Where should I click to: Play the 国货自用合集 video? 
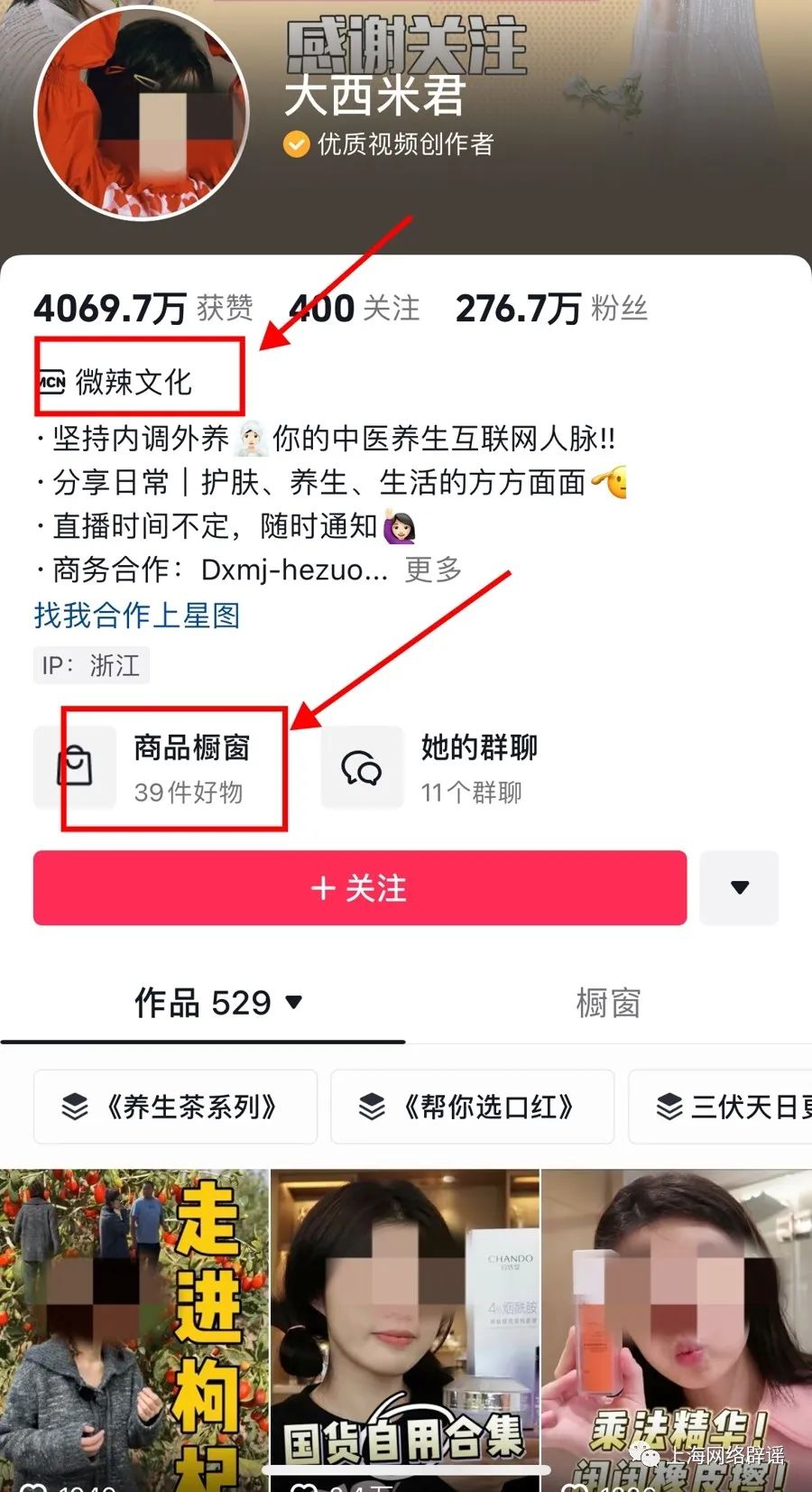(x=405, y=1327)
